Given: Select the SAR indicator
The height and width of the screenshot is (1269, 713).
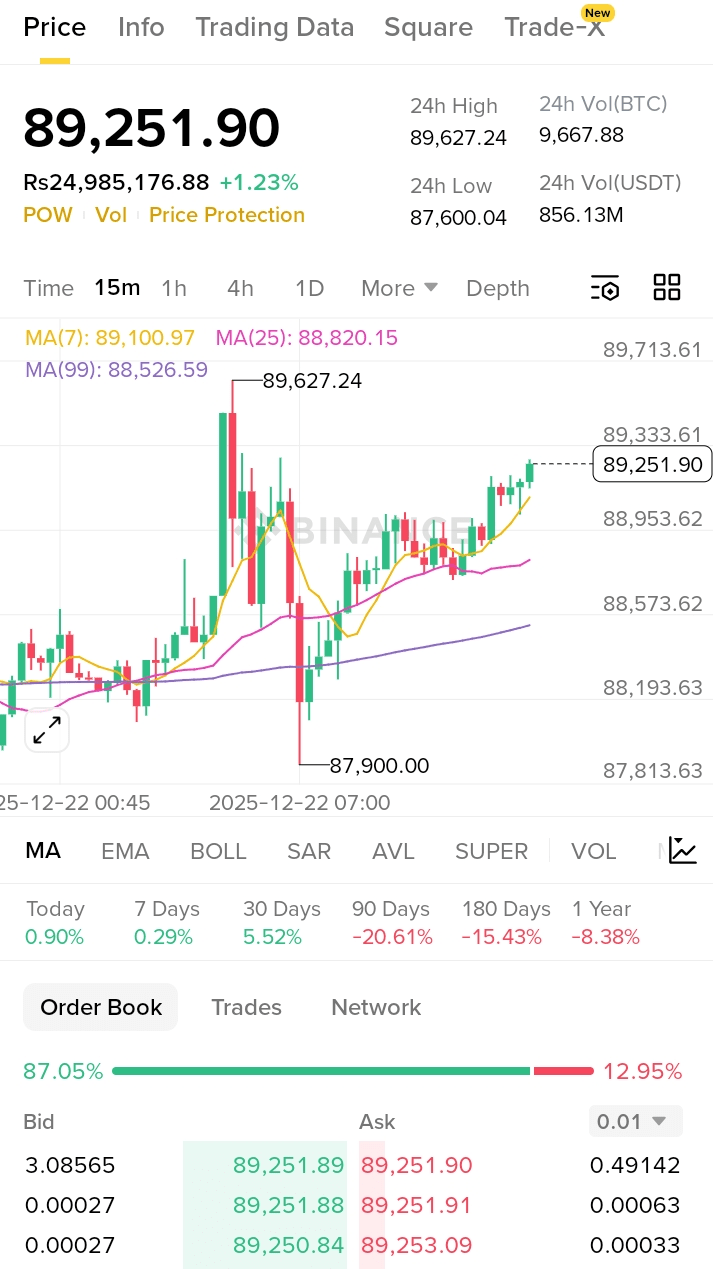Looking at the screenshot, I should click(x=309, y=851).
